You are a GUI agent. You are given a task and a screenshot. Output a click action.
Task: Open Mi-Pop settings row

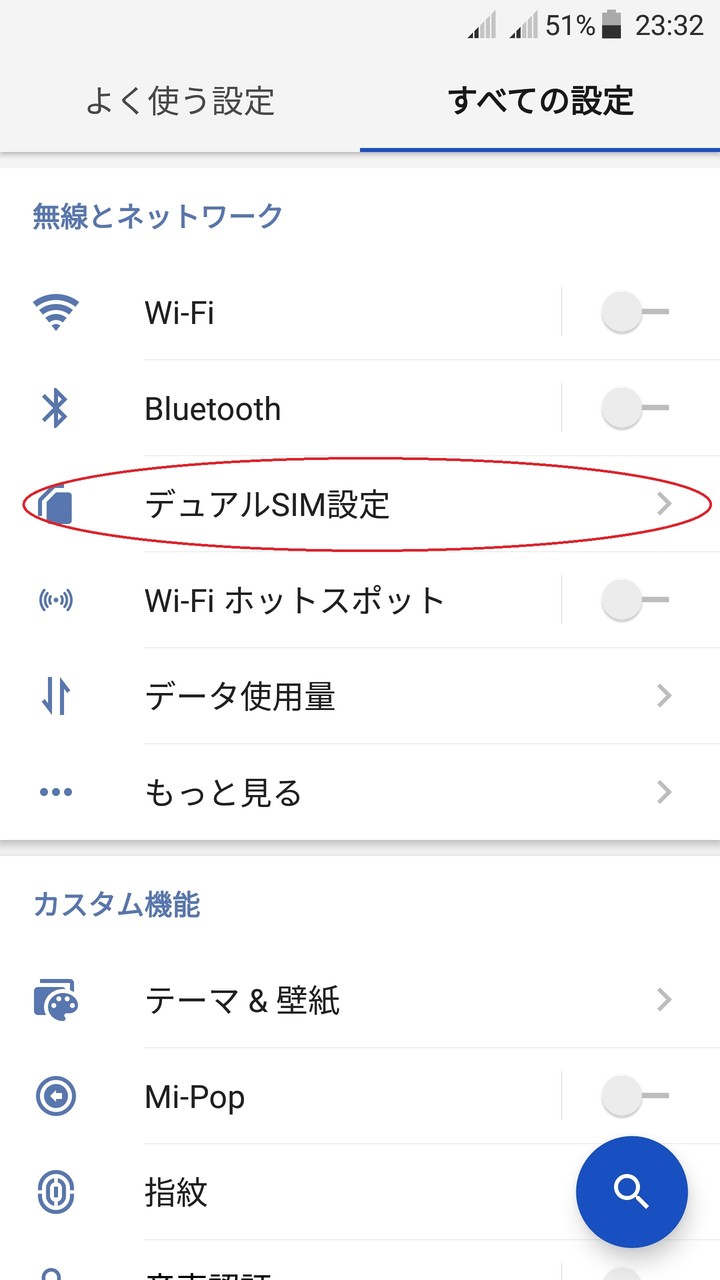[280, 1097]
